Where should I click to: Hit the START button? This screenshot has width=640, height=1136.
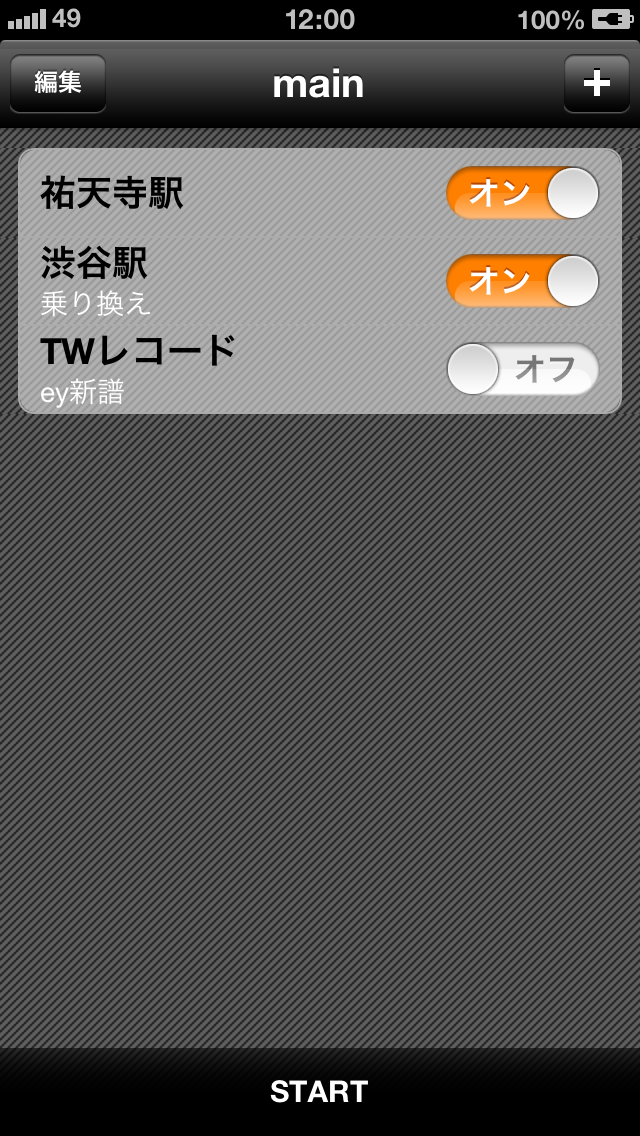[320, 1091]
